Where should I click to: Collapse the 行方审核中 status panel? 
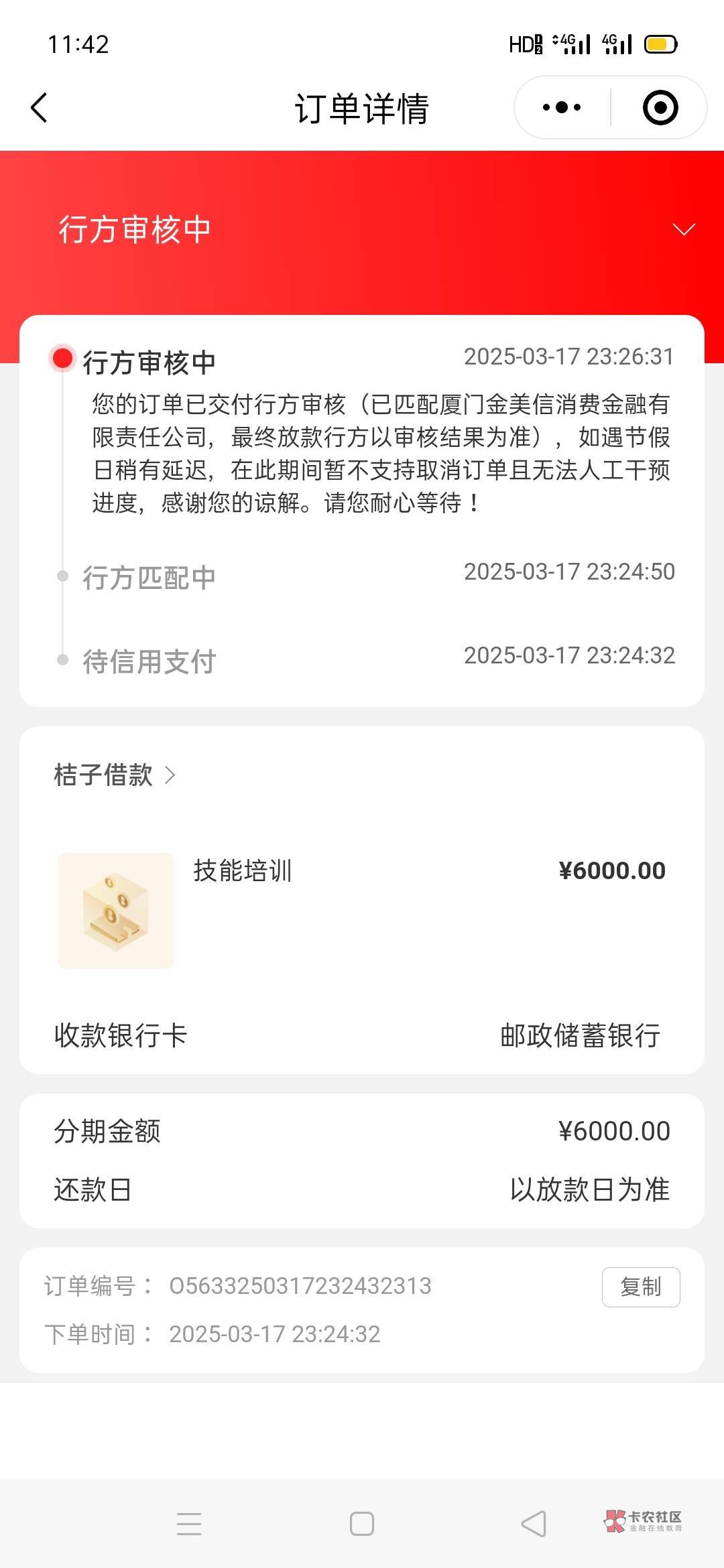pyautogui.click(x=683, y=230)
